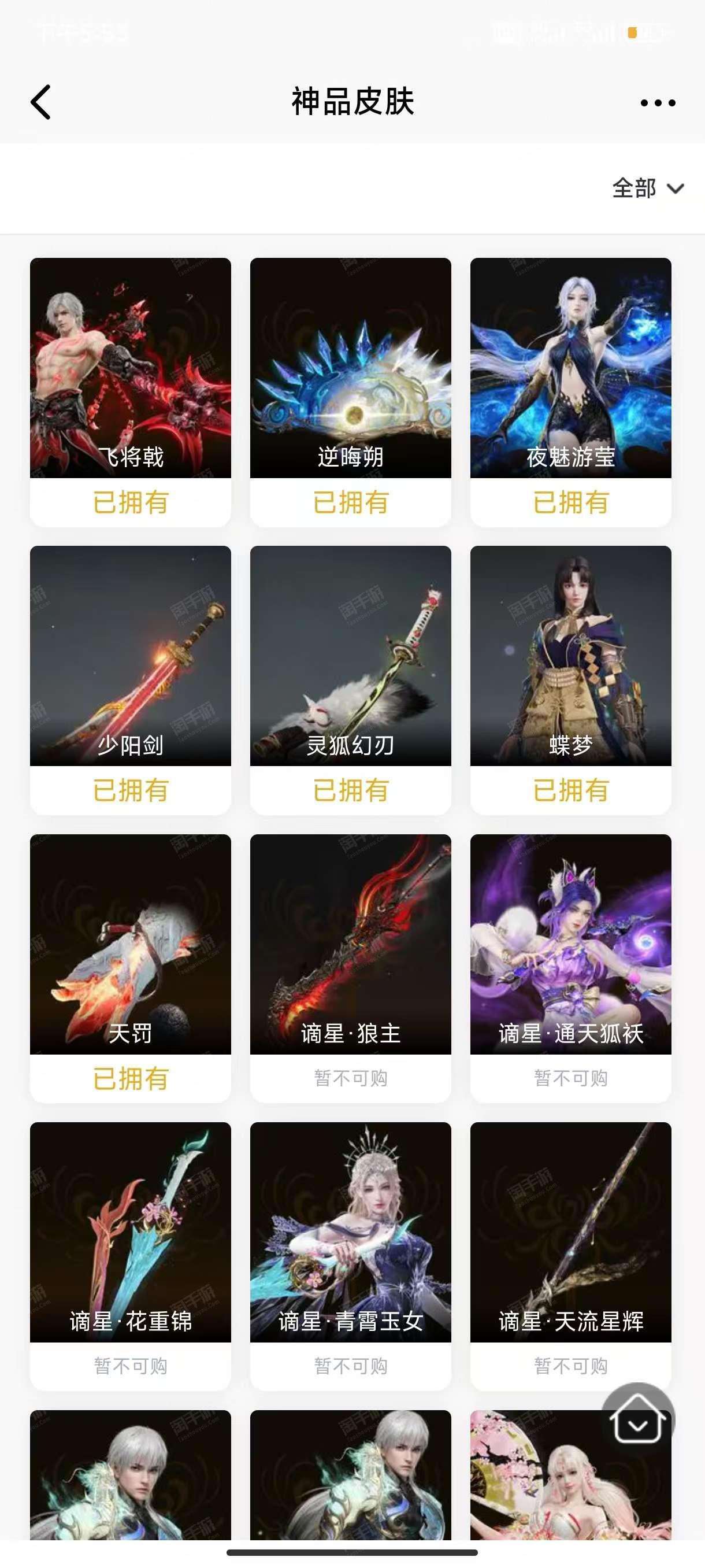Image resolution: width=705 pixels, height=1568 pixels.
Task: Open the 逆晦朔 skin card
Action: [x=350, y=392]
